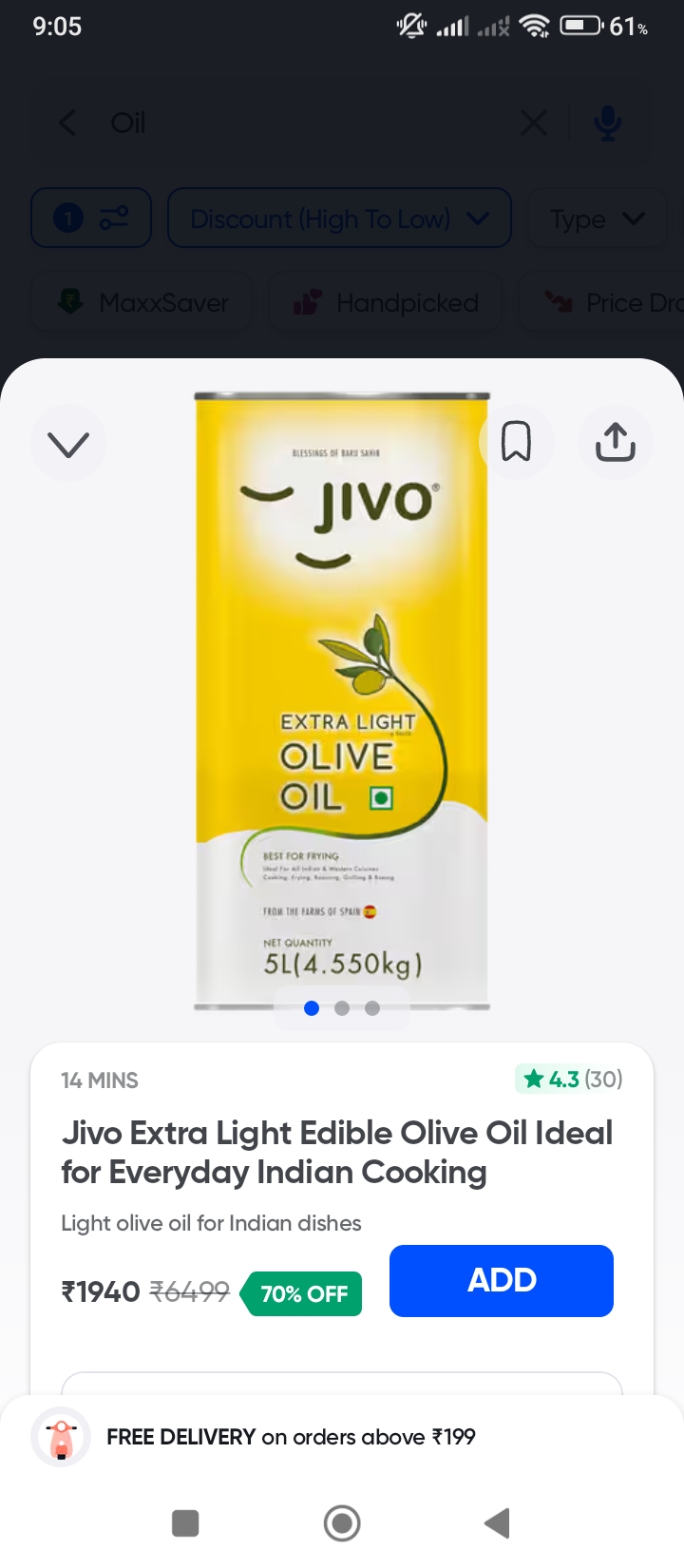The image size is (684, 1568).
Task: Open filters using the filter icon
Action: [91, 218]
